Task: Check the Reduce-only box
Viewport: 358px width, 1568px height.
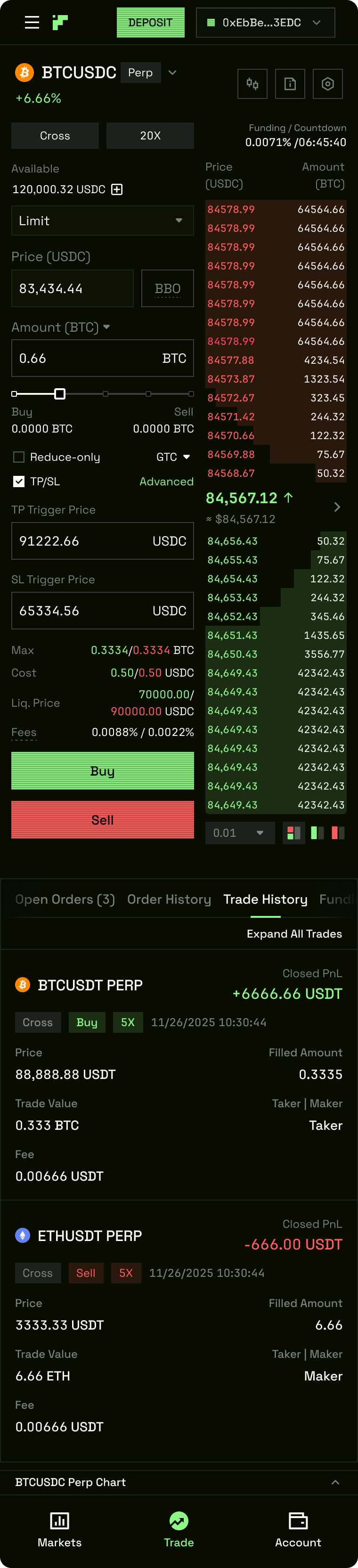Action: [x=19, y=457]
